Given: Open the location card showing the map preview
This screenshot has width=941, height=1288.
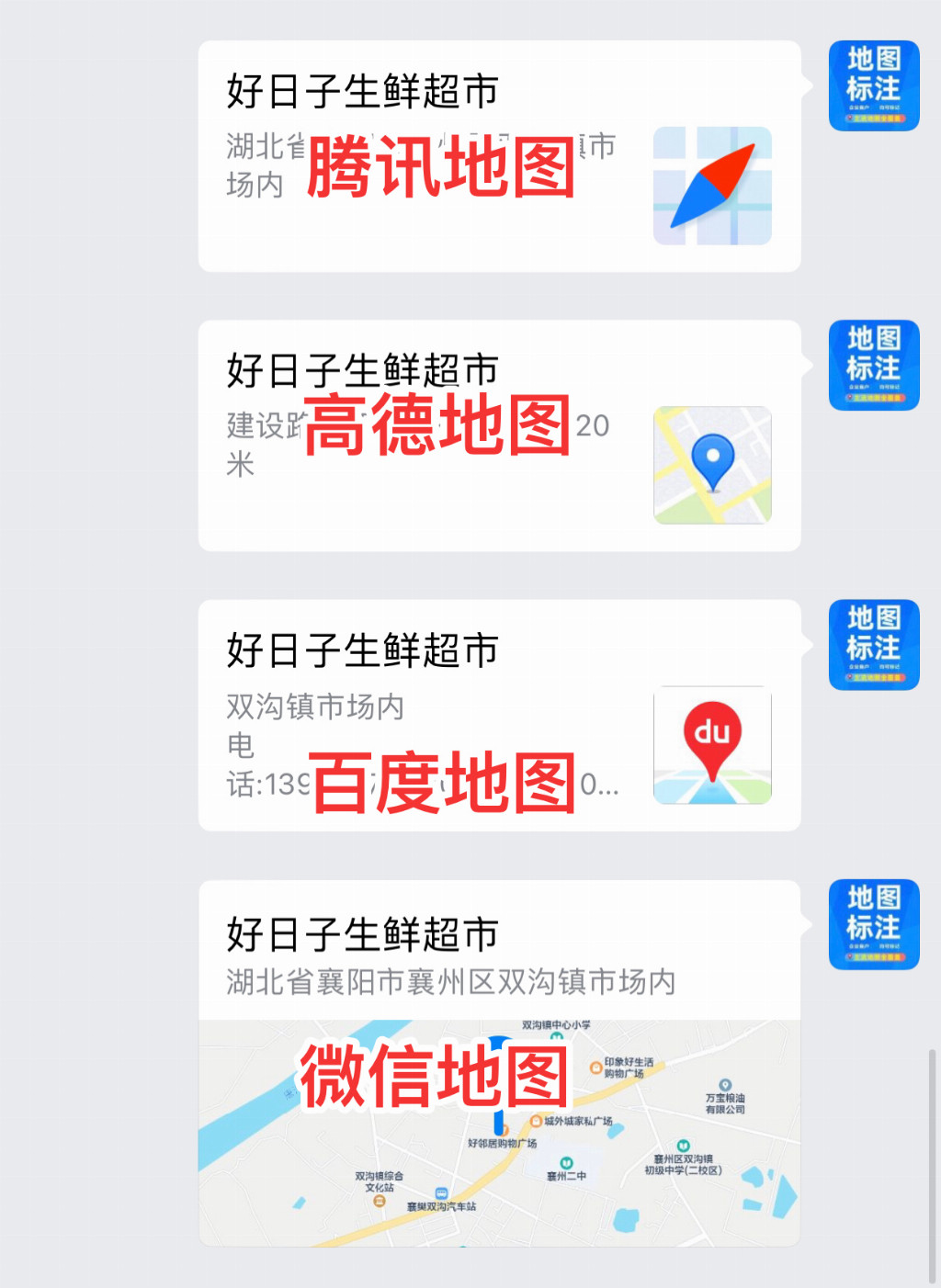Looking at the screenshot, I should coord(499,1063).
